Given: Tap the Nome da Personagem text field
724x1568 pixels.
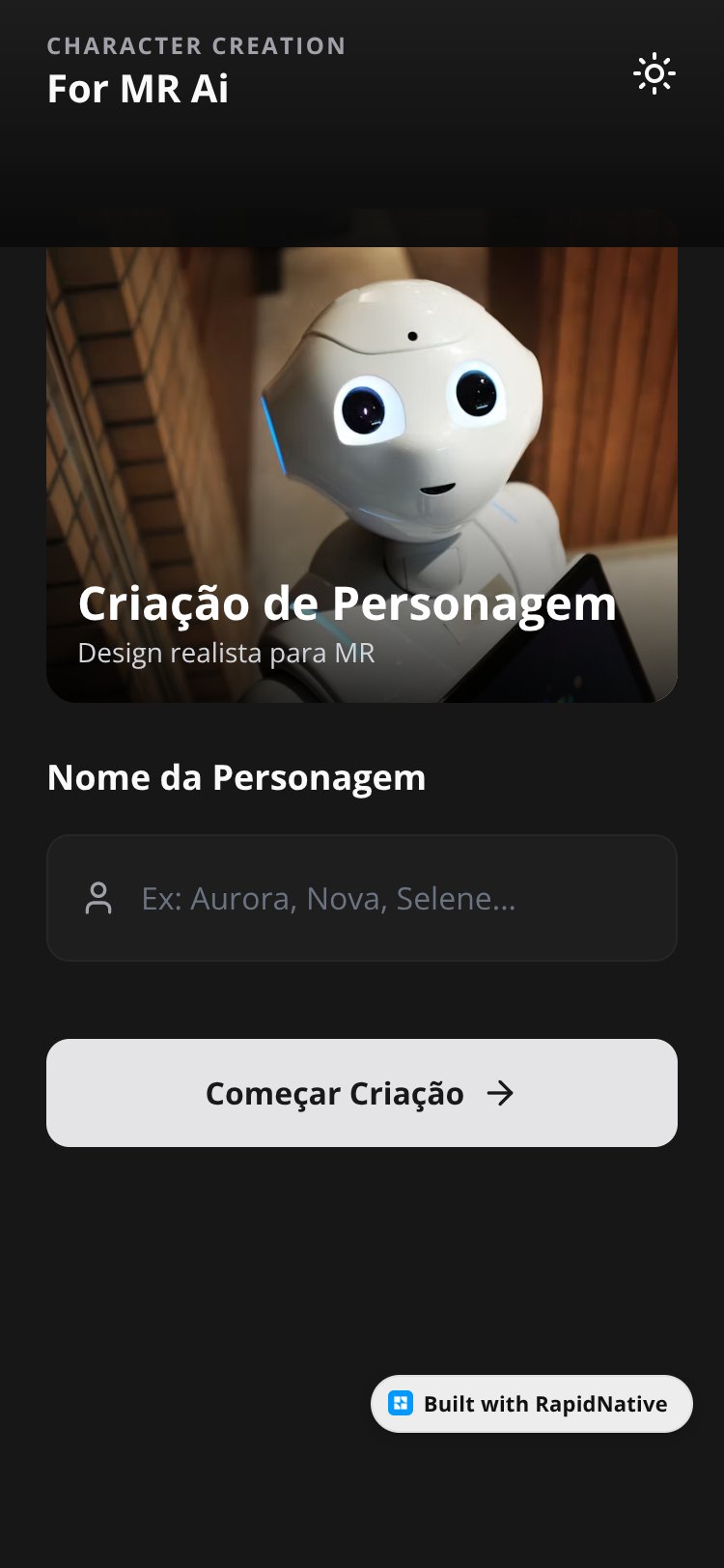Looking at the screenshot, I should 362,898.
